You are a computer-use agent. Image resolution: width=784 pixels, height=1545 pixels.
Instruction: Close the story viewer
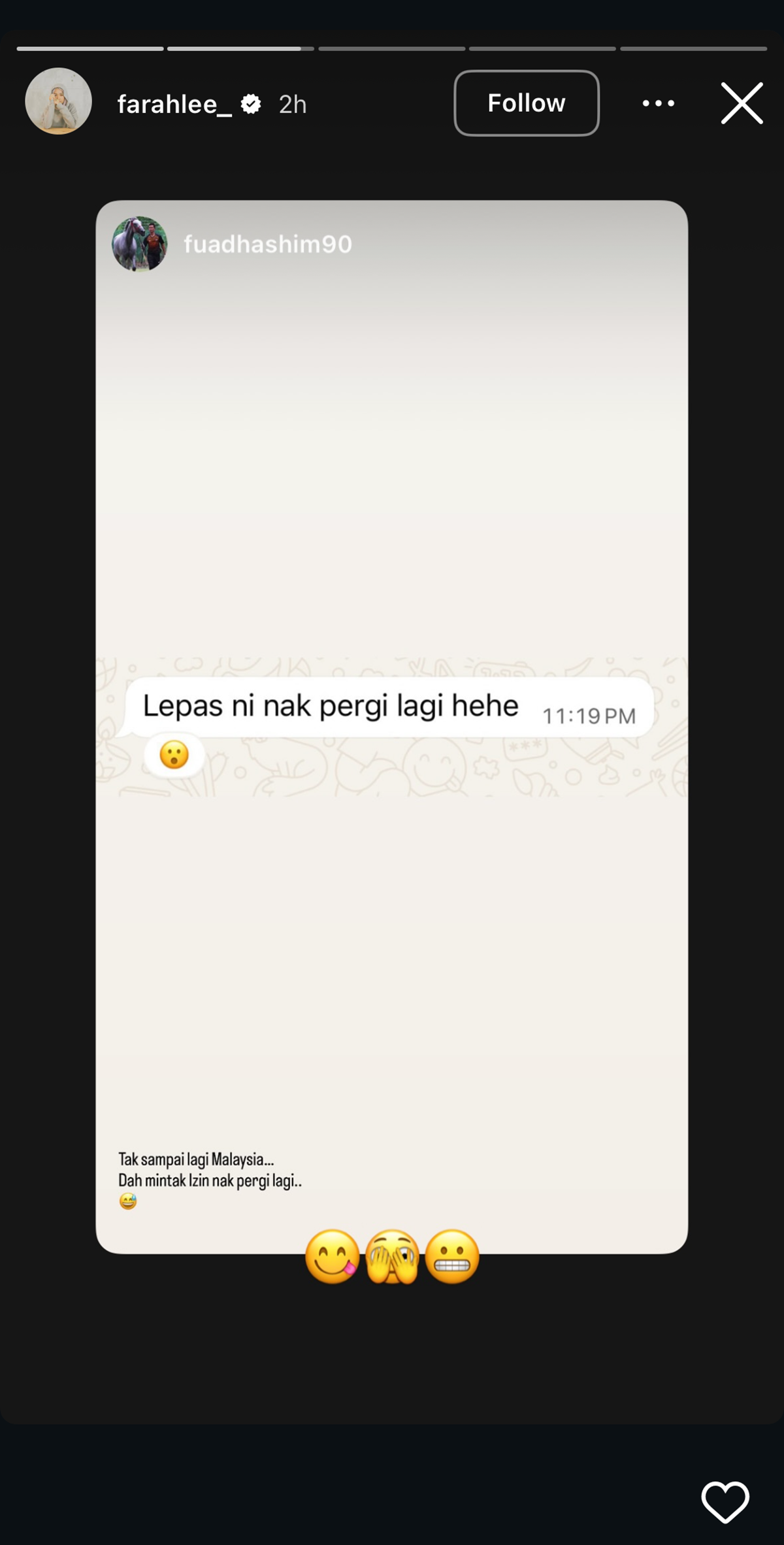742,103
